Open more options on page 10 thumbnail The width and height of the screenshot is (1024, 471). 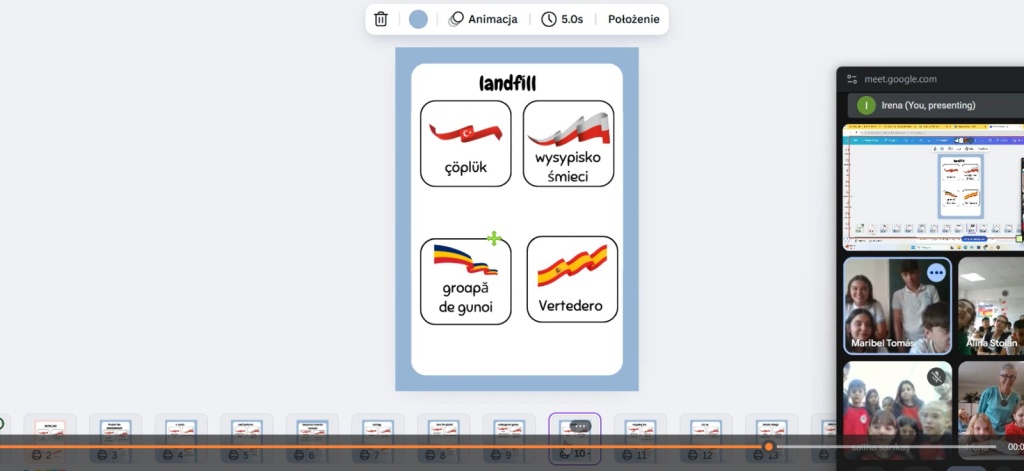pos(582,426)
